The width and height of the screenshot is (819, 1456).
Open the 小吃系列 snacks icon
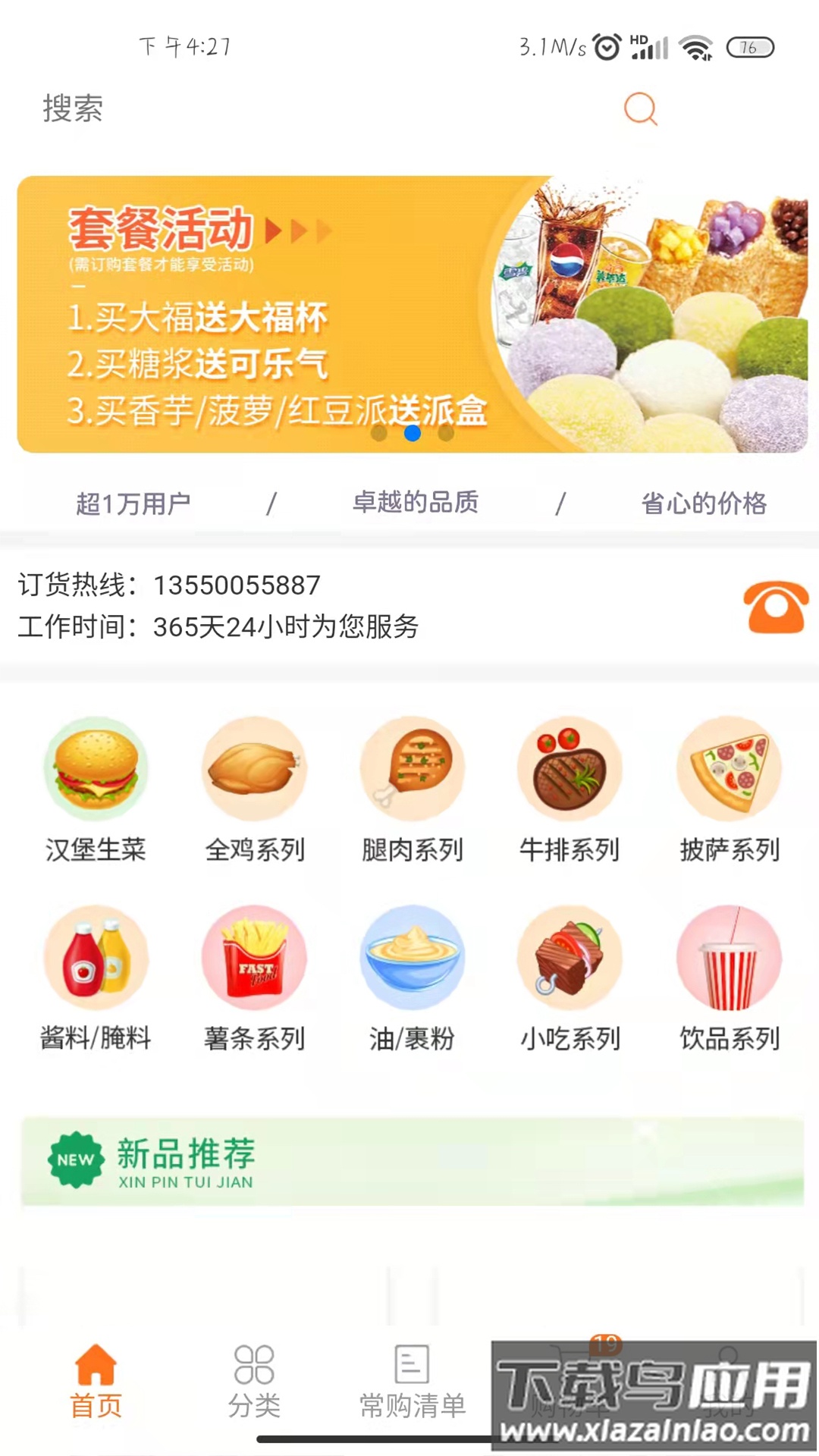click(570, 958)
